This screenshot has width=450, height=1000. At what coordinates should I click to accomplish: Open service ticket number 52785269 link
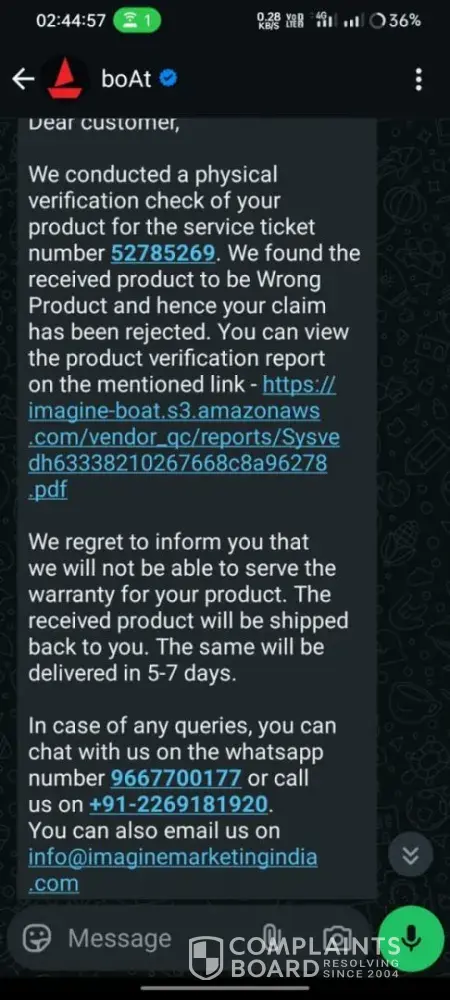tap(163, 253)
